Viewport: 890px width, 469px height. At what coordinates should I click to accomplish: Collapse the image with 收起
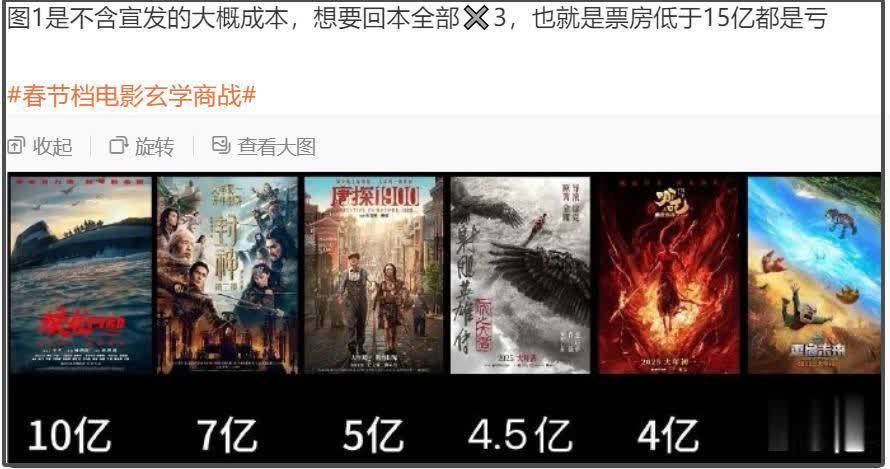point(41,147)
